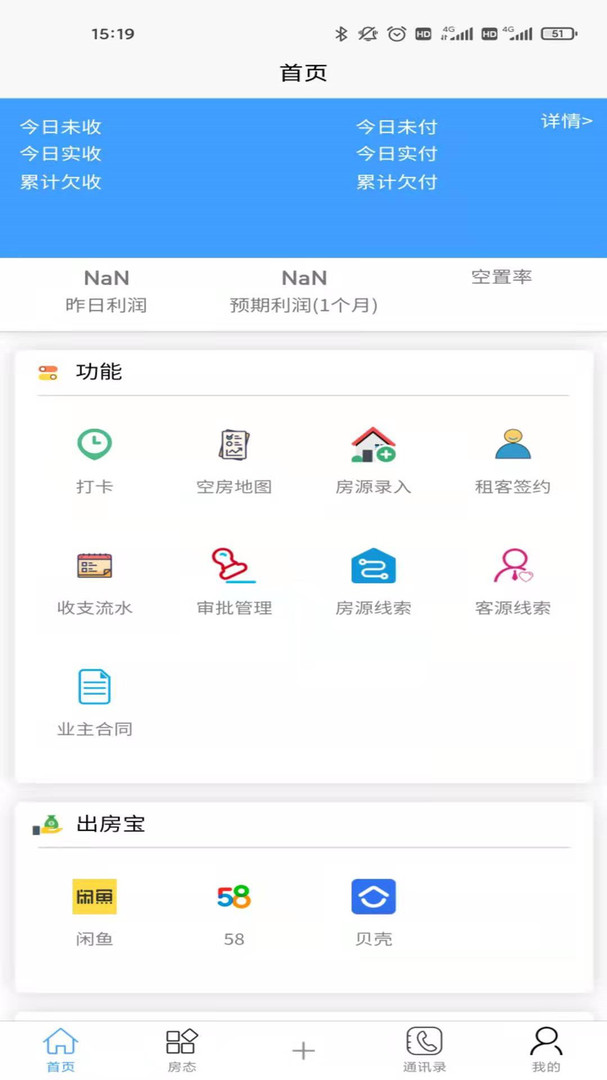Open 房源线索 property leads
This screenshot has width=607, height=1080.
pos(373,581)
